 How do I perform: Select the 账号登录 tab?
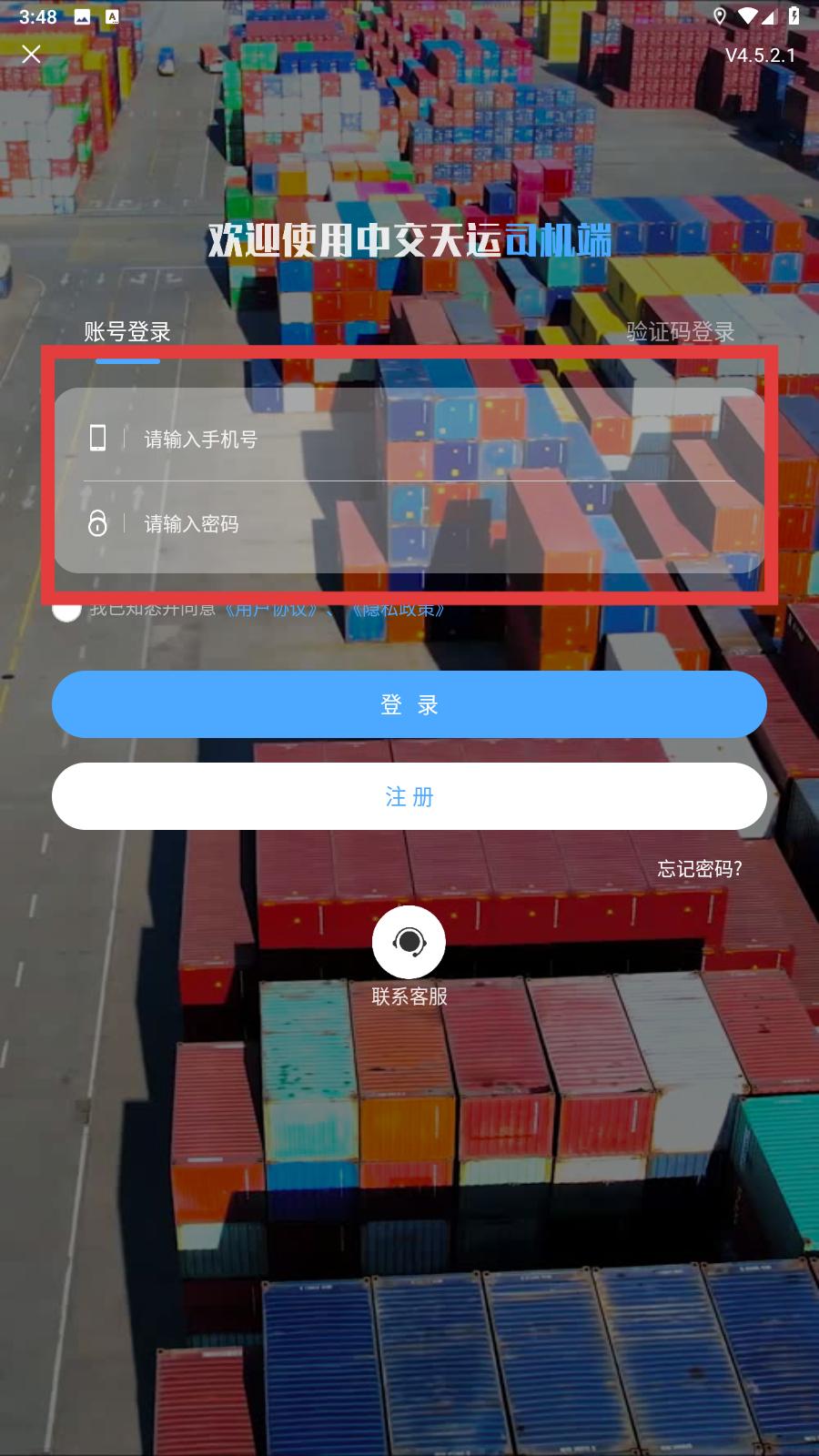pyautogui.click(x=127, y=332)
